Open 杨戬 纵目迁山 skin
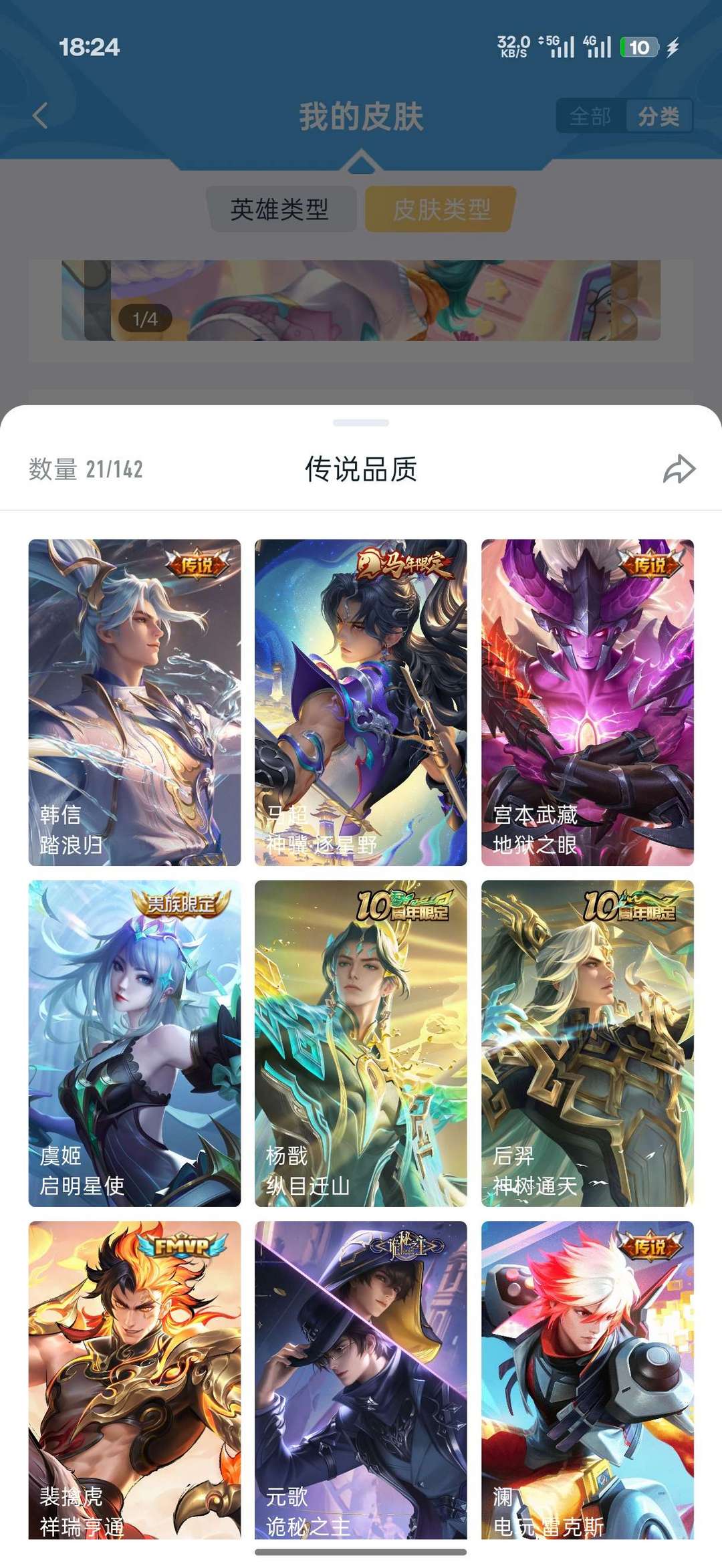The image size is (722, 1568). (x=360, y=1043)
